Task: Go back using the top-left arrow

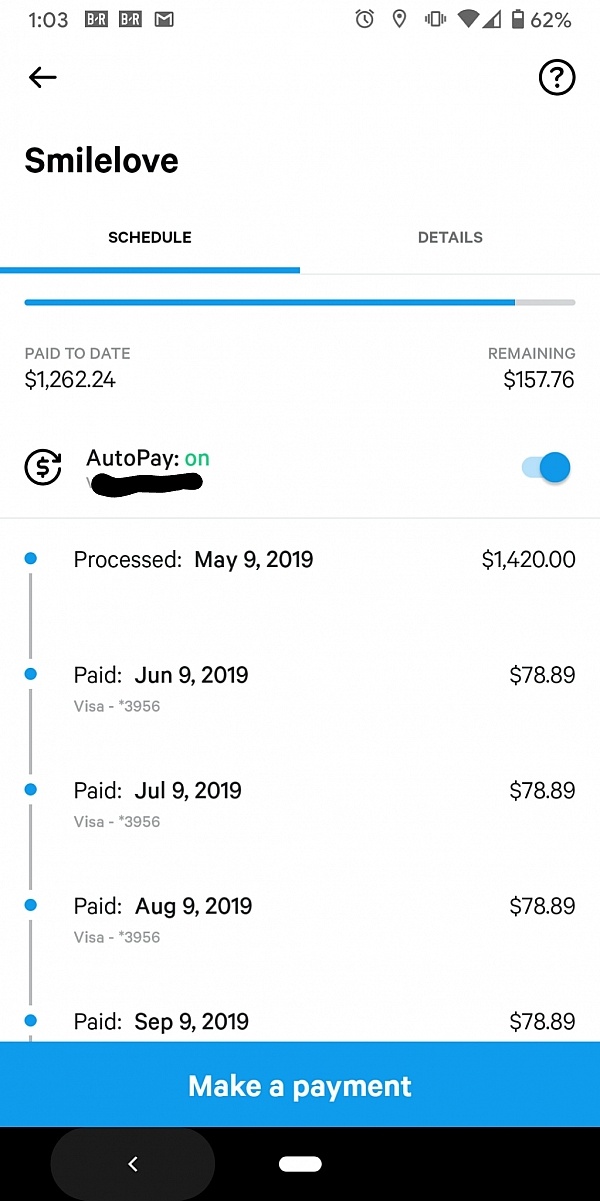Action: [x=43, y=77]
